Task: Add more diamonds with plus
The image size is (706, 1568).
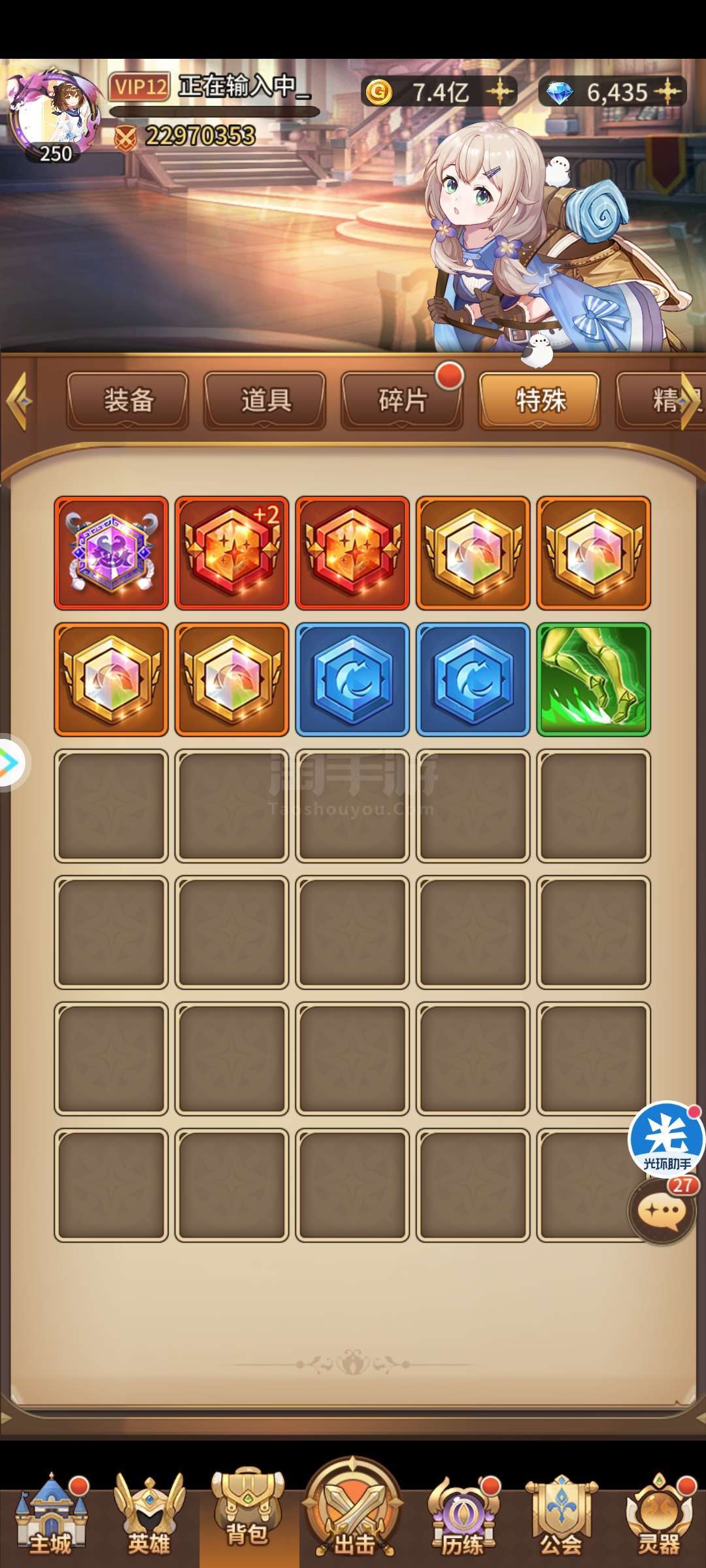Action: [669, 91]
